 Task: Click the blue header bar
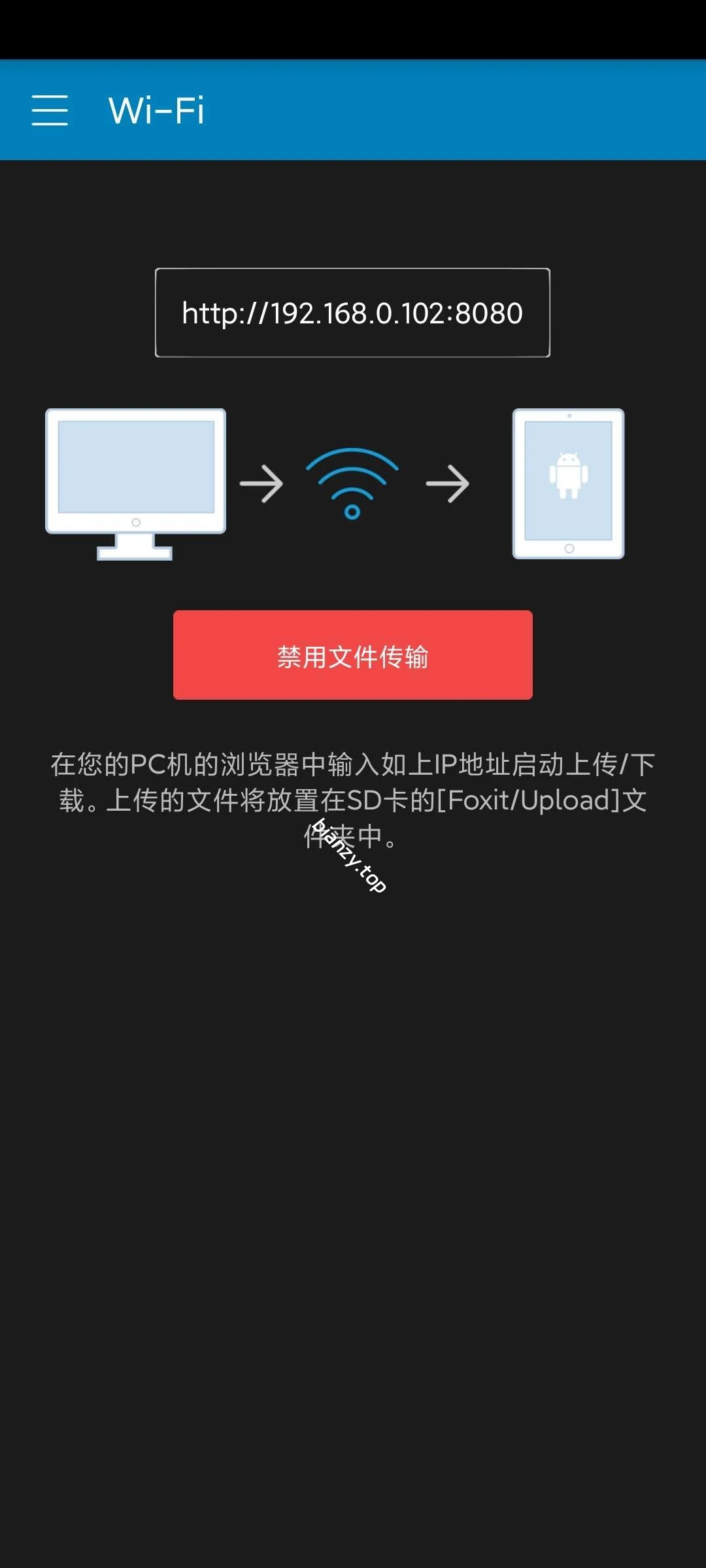[353, 111]
